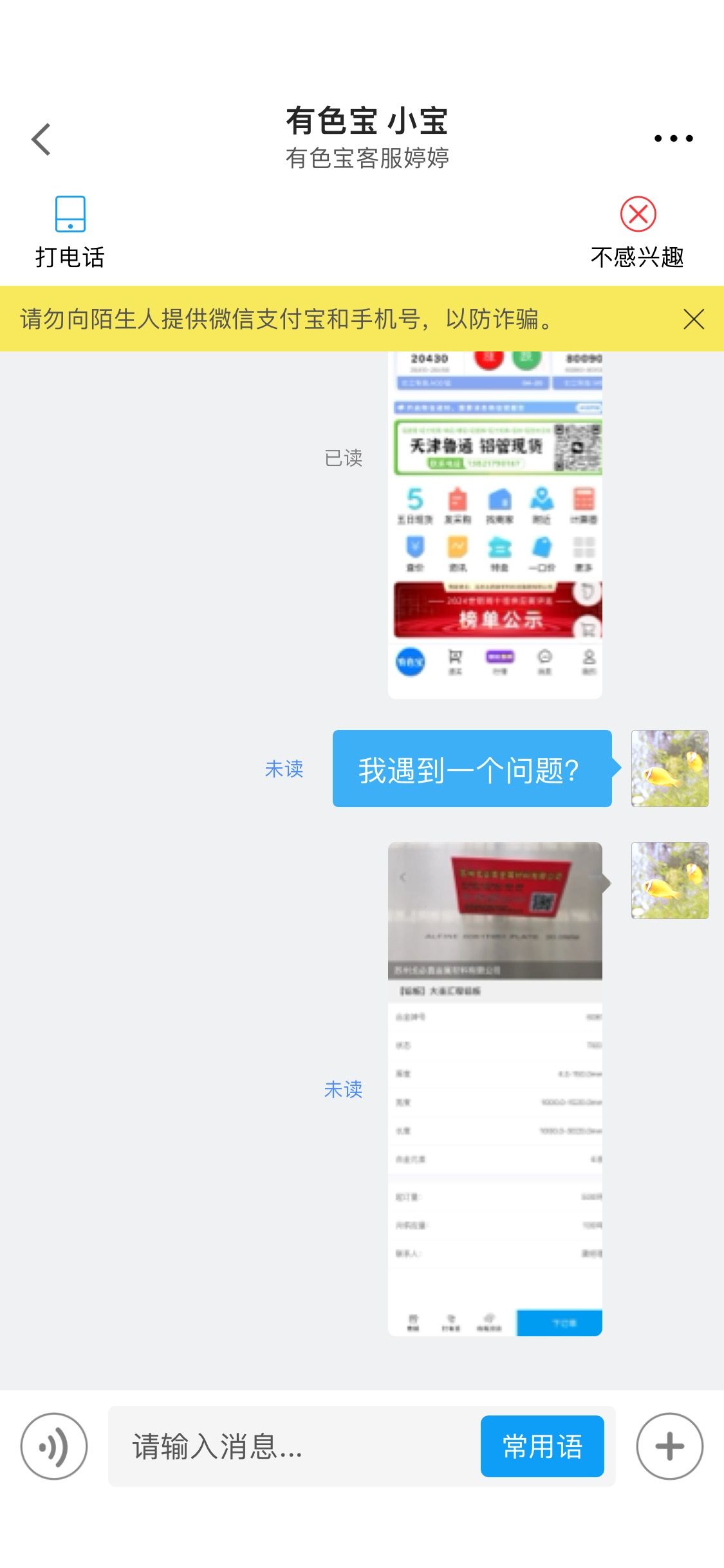
Task: Open the 常用语 quick phrases
Action: click(x=542, y=1446)
